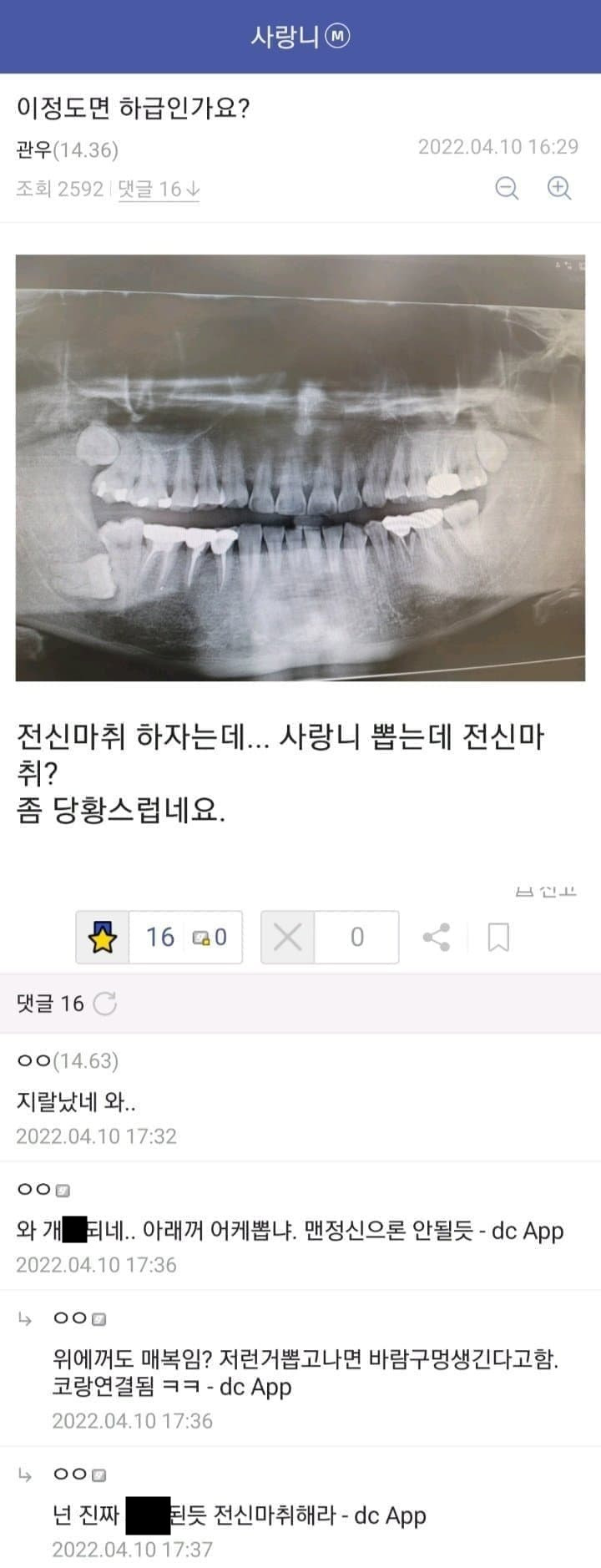Click the downvote count showing 0
The image size is (601, 1568).
point(357,937)
